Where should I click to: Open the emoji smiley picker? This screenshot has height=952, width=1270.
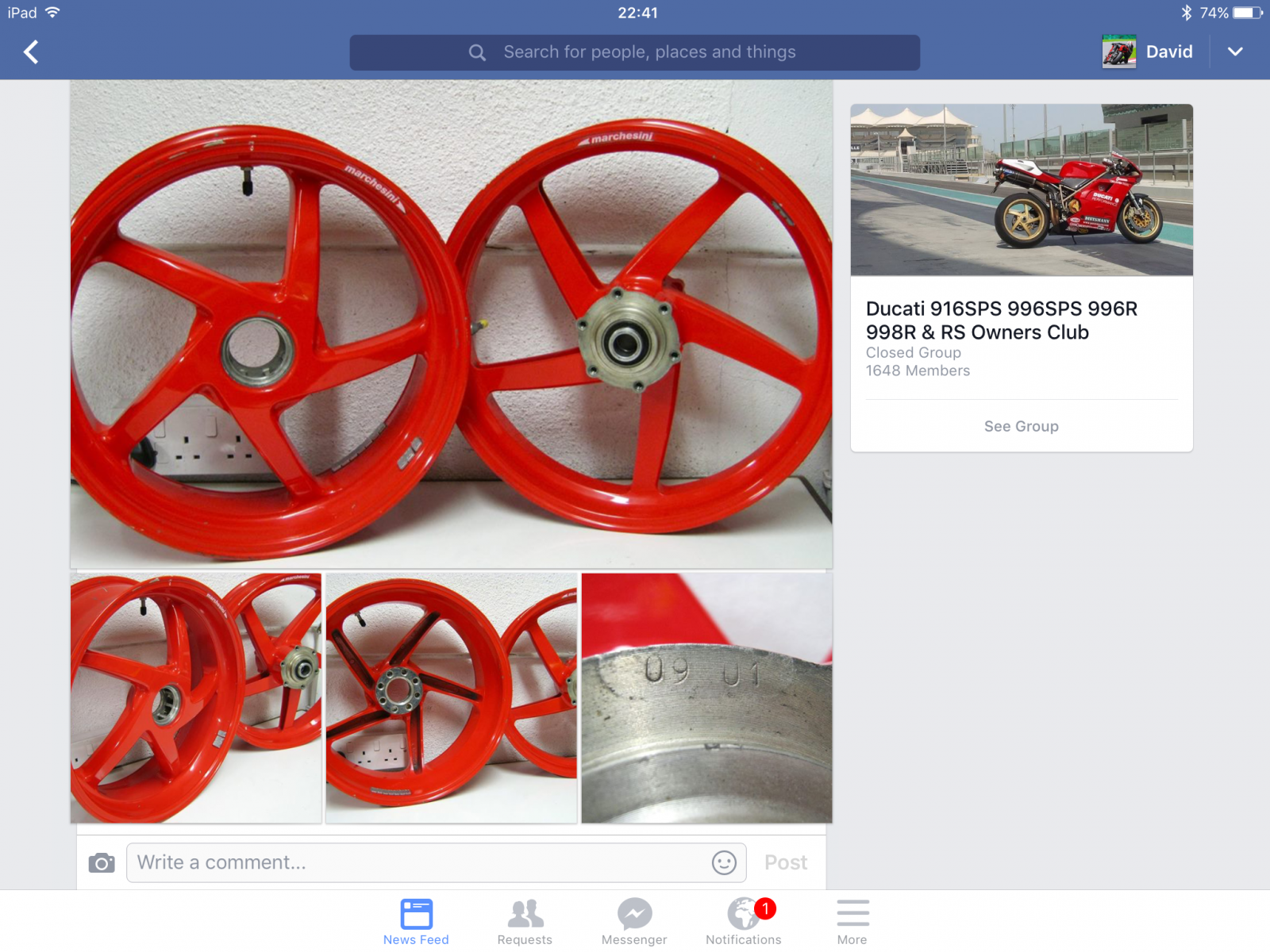pyautogui.click(x=724, y=862)
